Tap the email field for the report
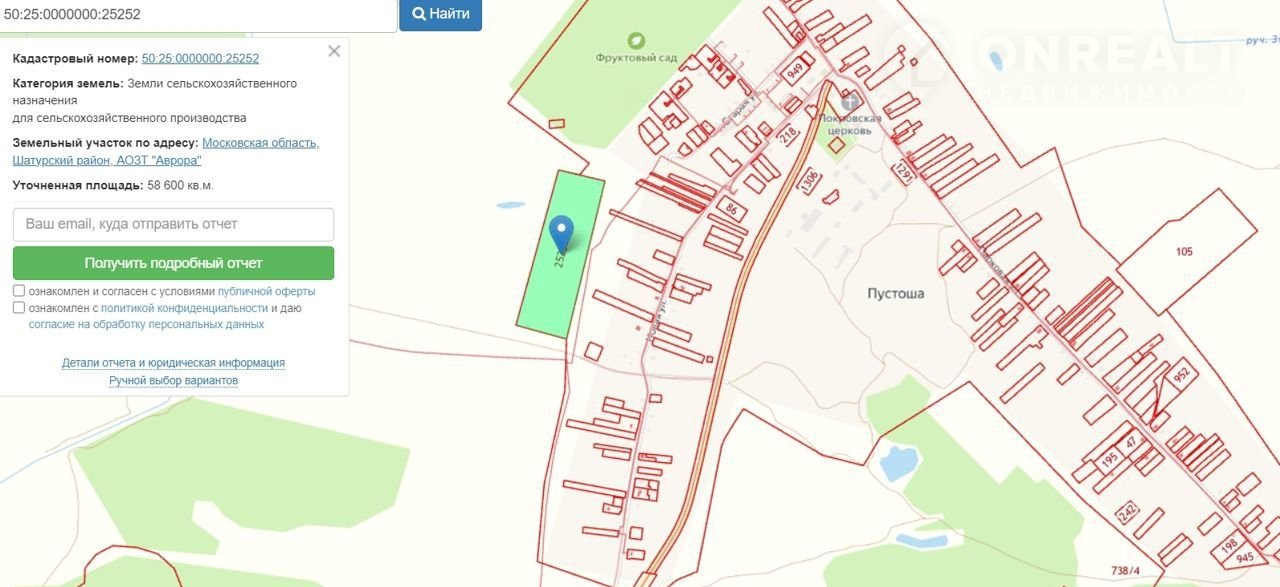Image resolution: width=1280 pixels, height=587 pixels. (173, 224)
